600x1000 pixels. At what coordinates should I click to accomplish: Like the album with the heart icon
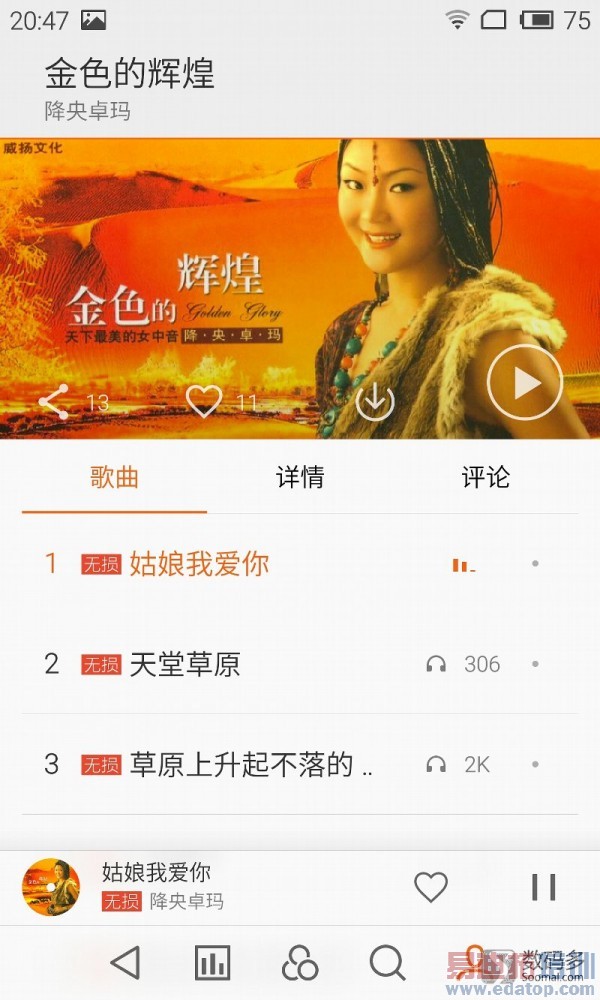pos(204,401)
